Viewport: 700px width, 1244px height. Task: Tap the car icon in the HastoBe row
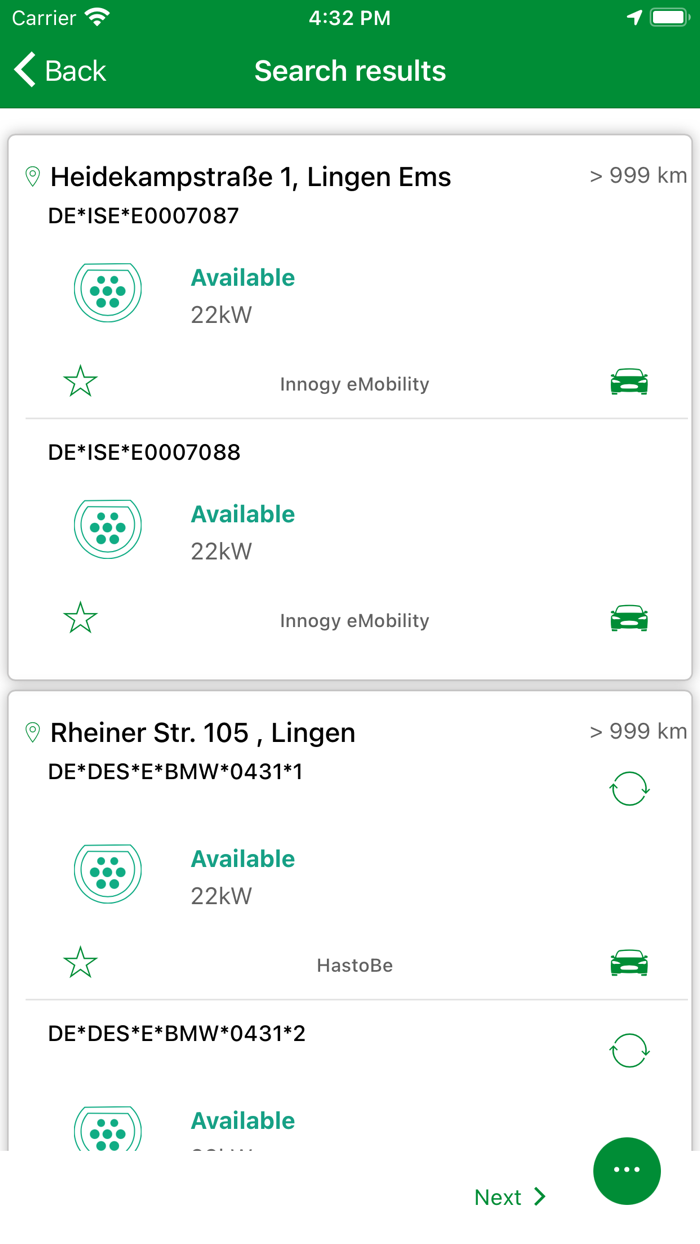pos(629,964)
